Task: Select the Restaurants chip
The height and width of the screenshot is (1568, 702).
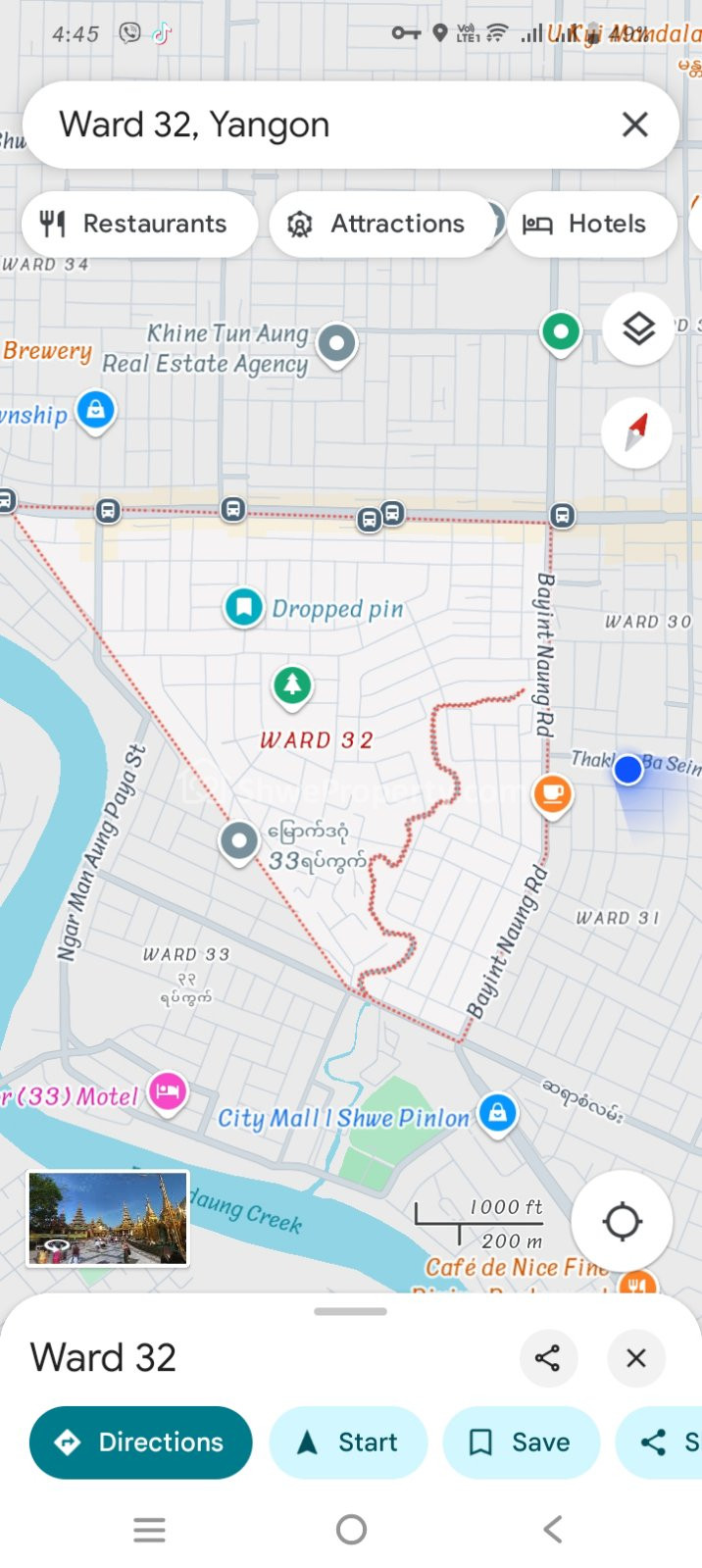Action: [139, 224]
